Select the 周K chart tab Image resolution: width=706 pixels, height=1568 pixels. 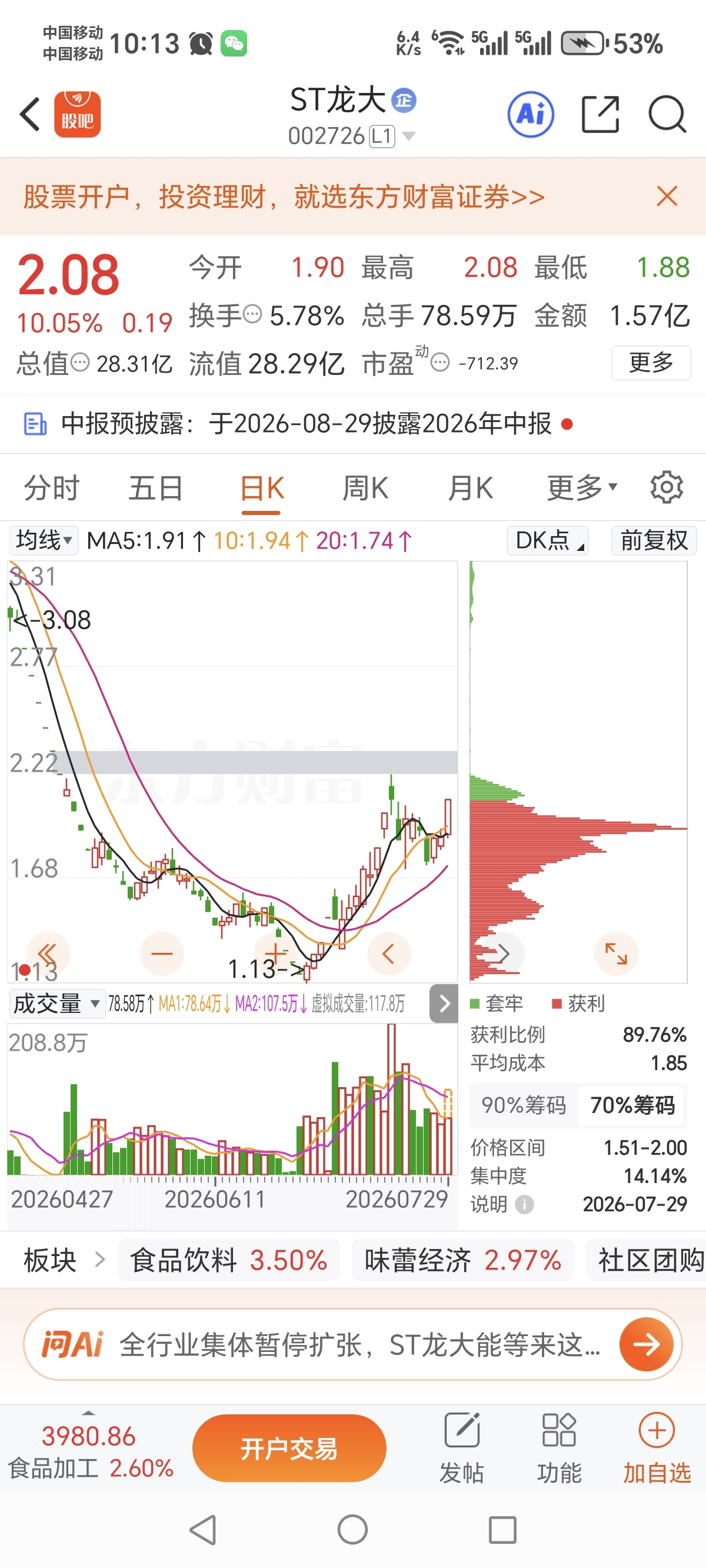point(365,488)
